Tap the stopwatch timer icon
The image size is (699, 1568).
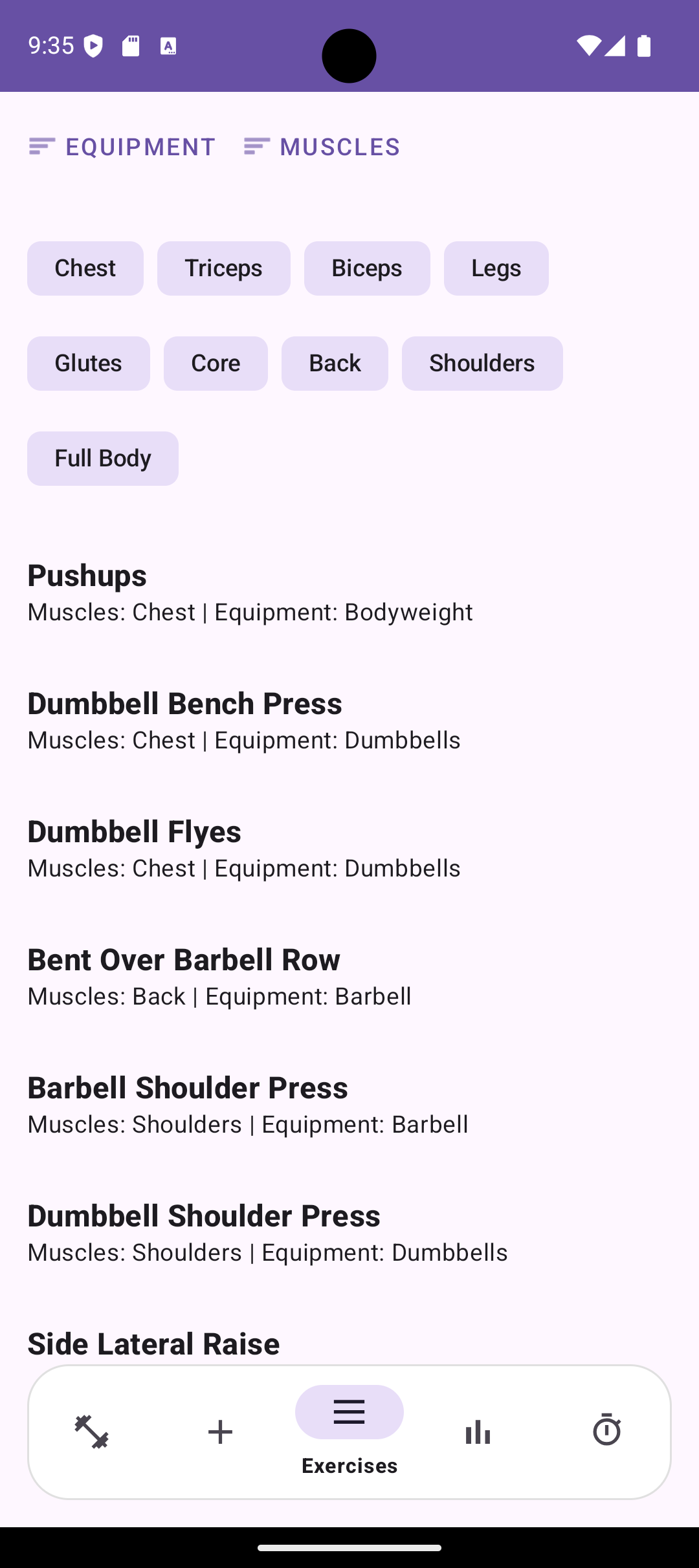(x=607, y=1431)
